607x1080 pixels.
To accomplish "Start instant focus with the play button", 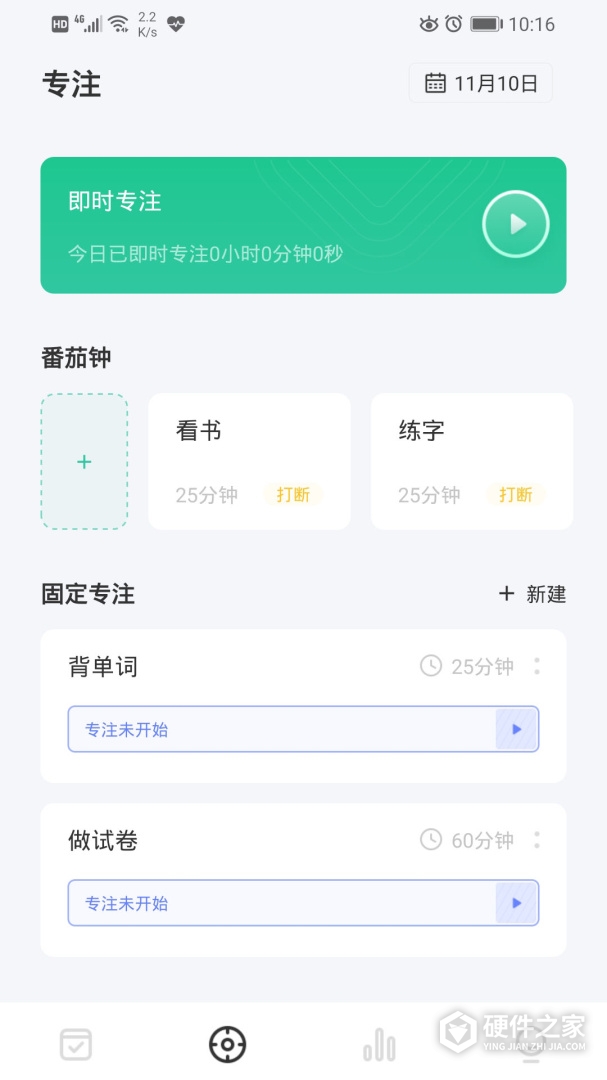I will pos(516,224).
